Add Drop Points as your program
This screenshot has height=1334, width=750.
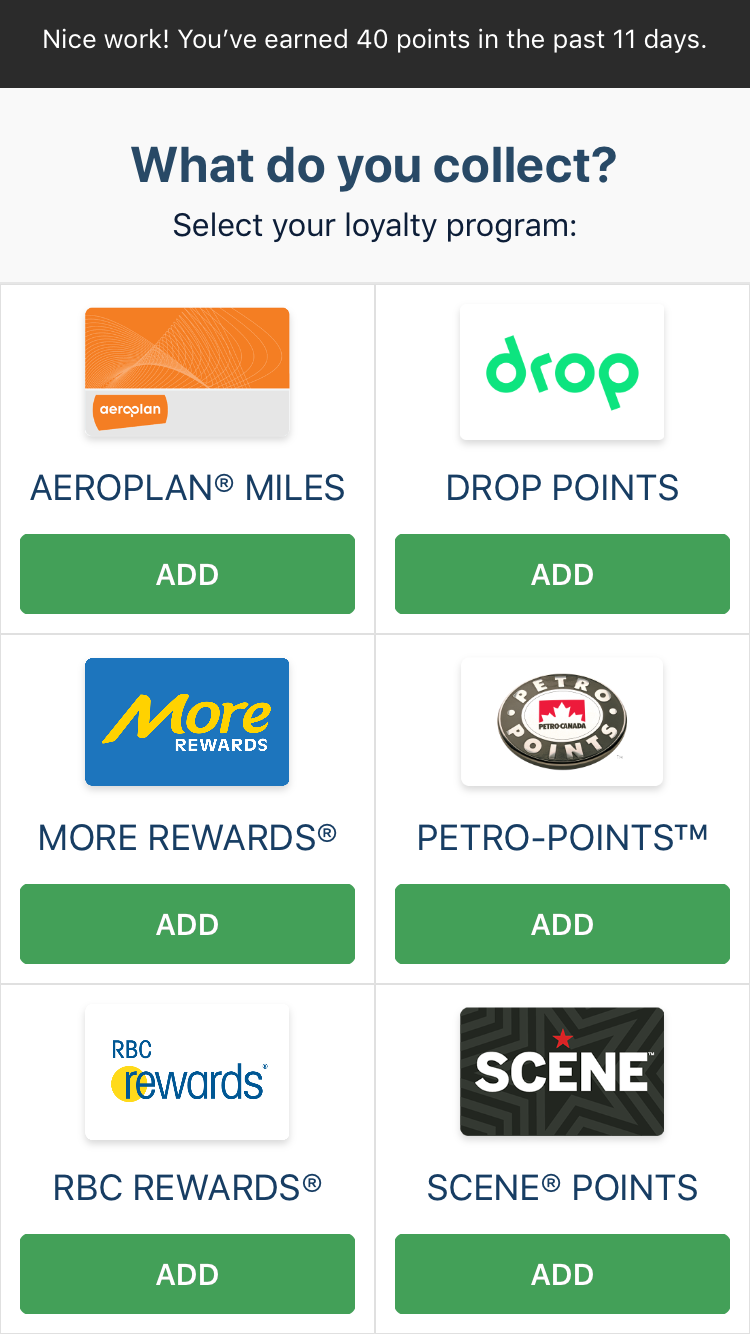562,574
